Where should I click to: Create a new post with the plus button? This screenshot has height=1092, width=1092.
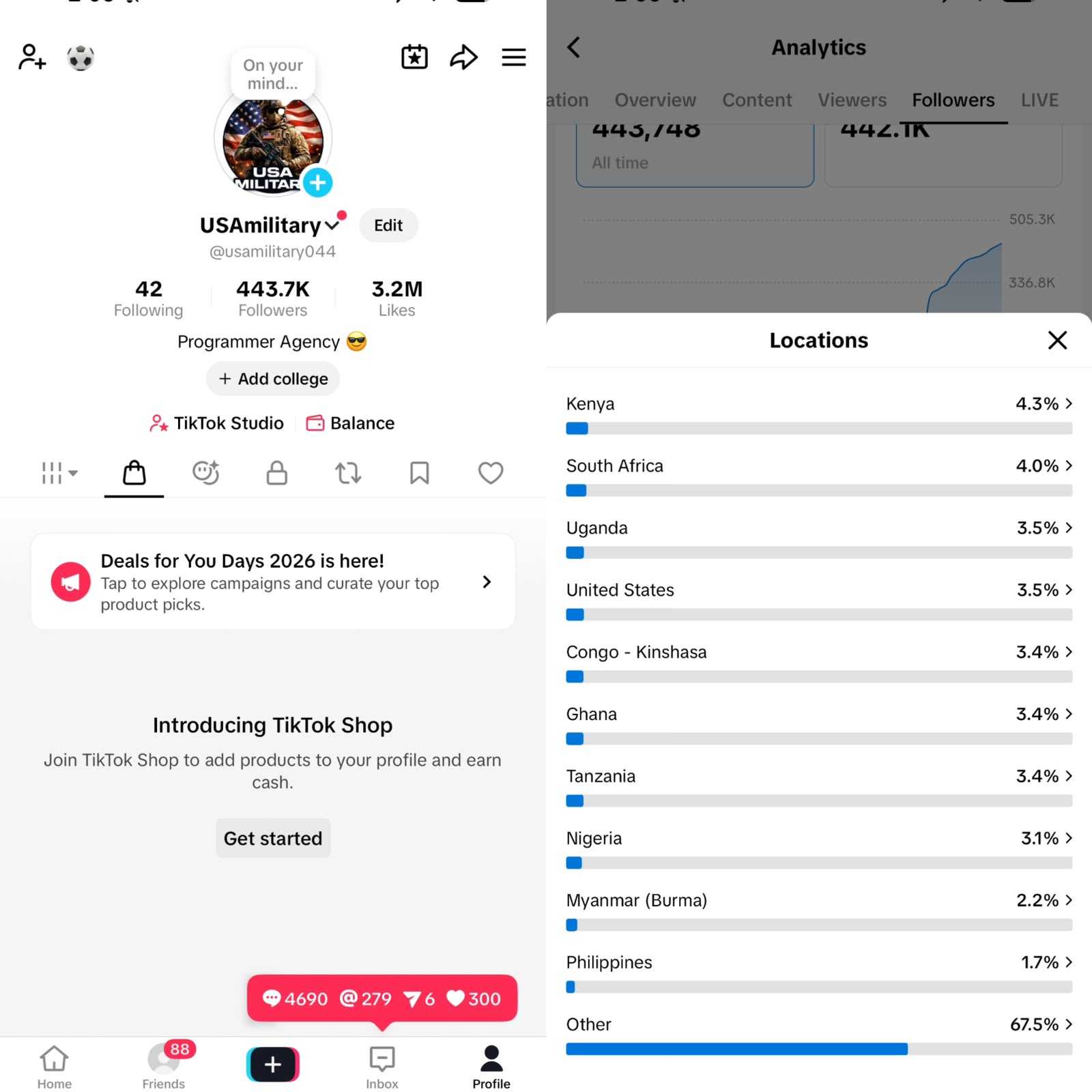(273, 1064)
